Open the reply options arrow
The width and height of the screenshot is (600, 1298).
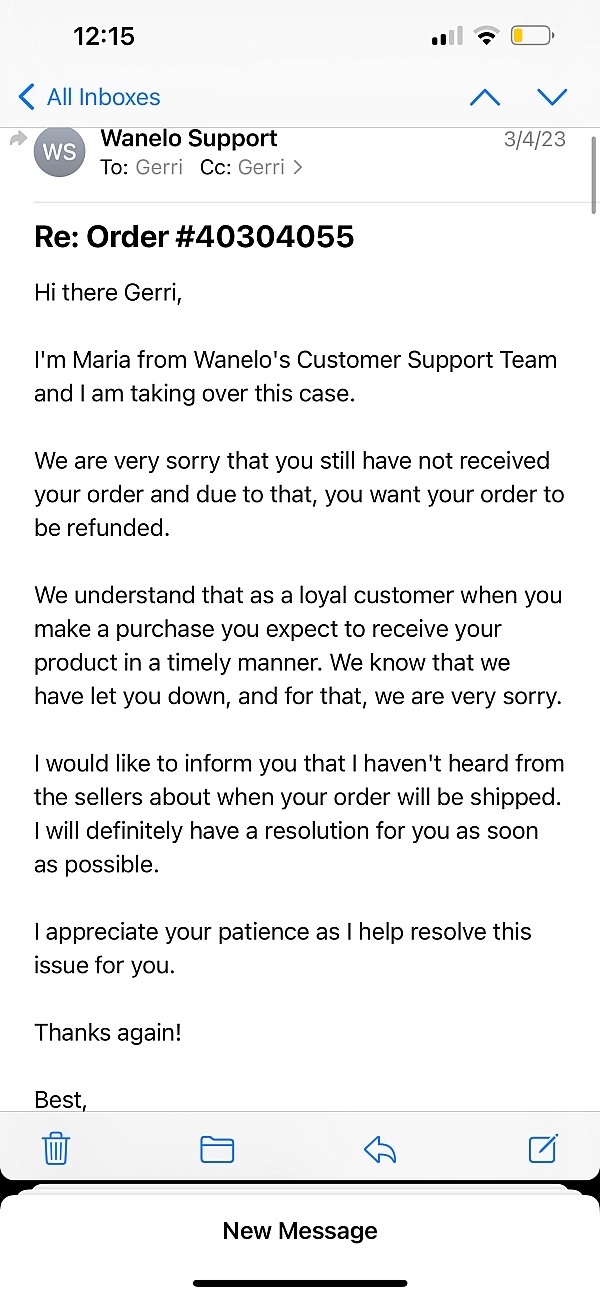click(380, 1150)
